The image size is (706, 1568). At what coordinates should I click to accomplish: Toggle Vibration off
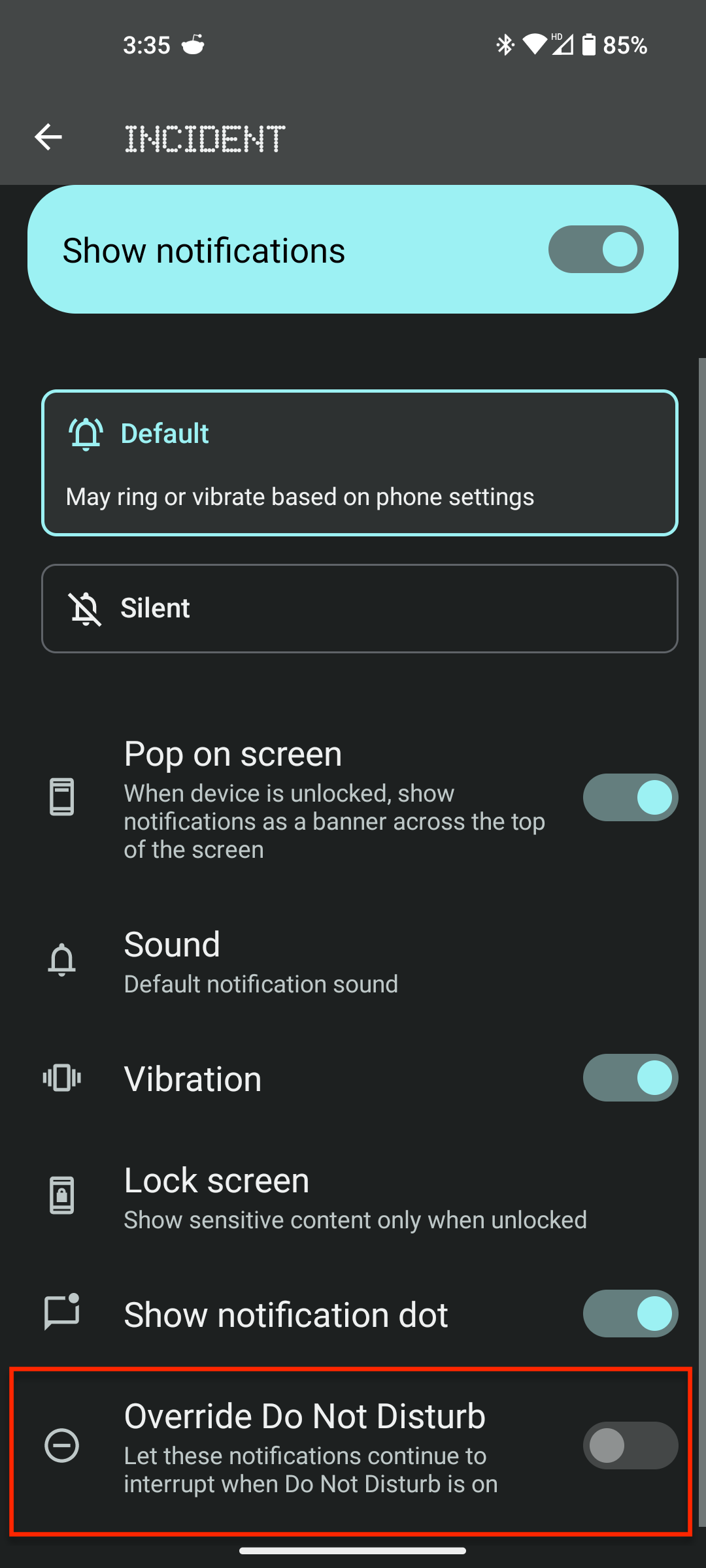630,1078
